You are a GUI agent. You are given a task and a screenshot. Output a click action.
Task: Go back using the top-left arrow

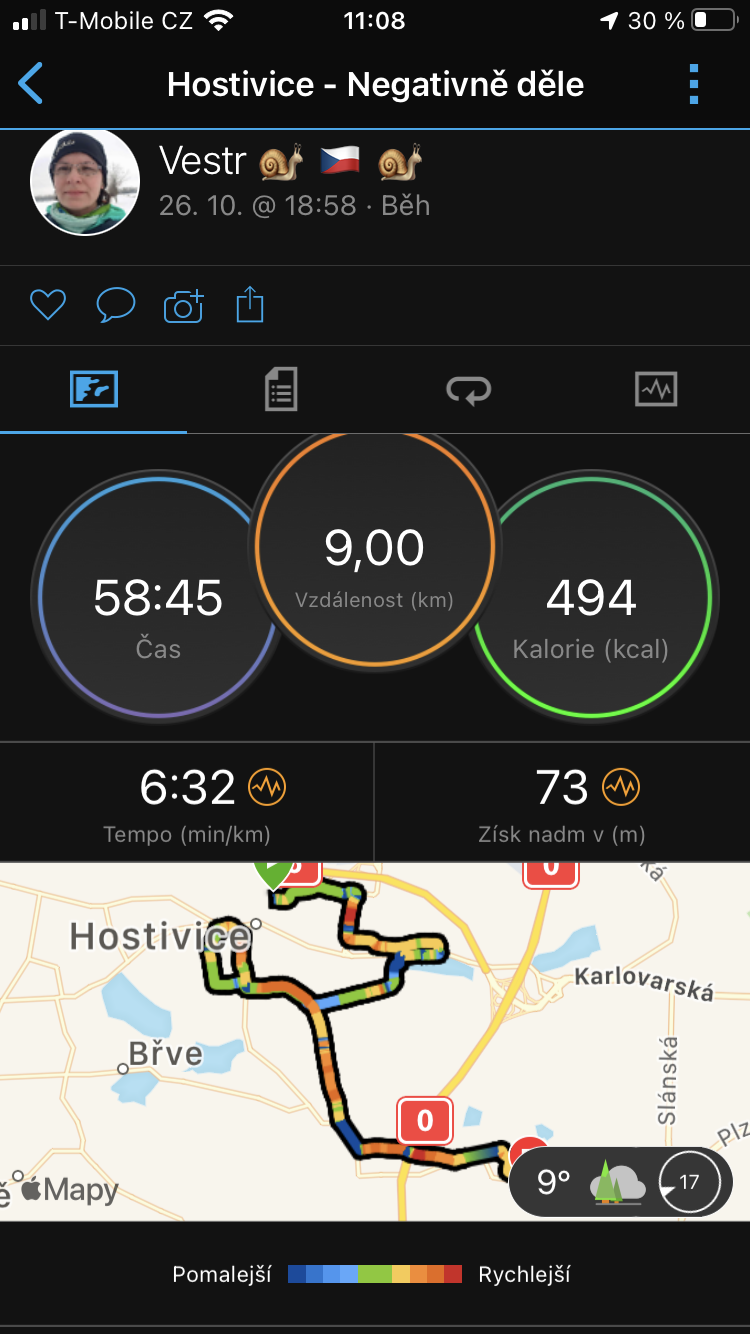pos(31,84)
